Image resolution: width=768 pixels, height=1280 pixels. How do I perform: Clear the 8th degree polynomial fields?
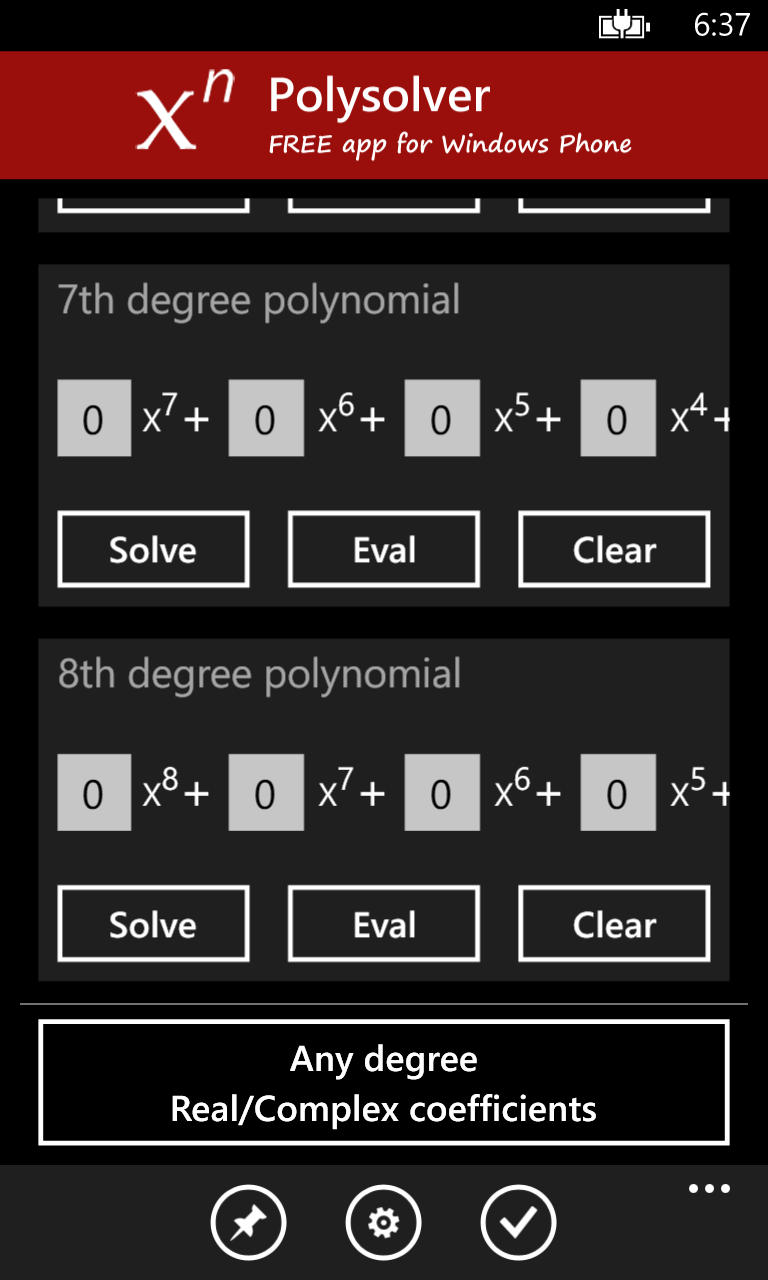tap(614, 924)
